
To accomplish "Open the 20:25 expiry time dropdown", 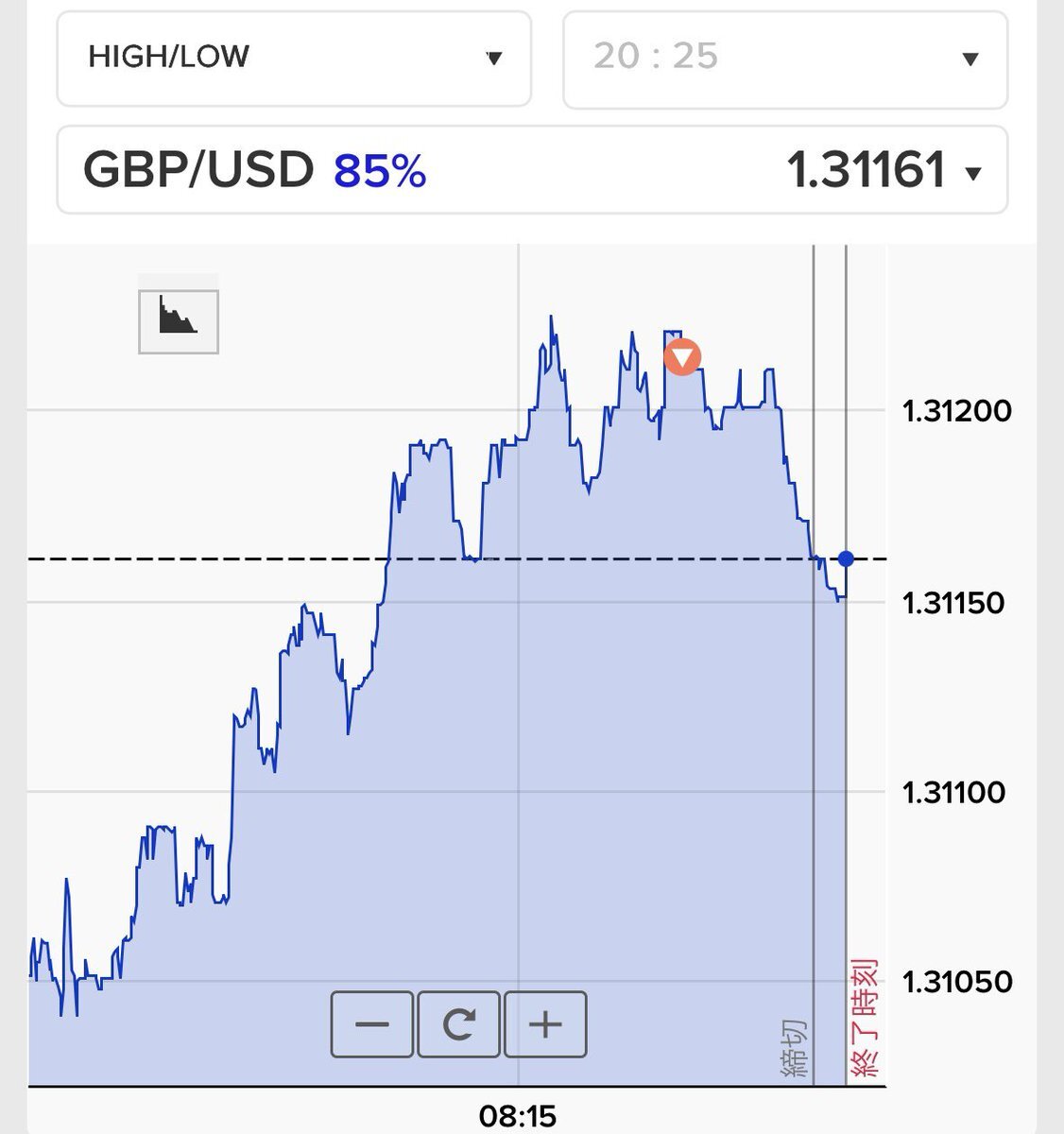I will tap(784, 59).
